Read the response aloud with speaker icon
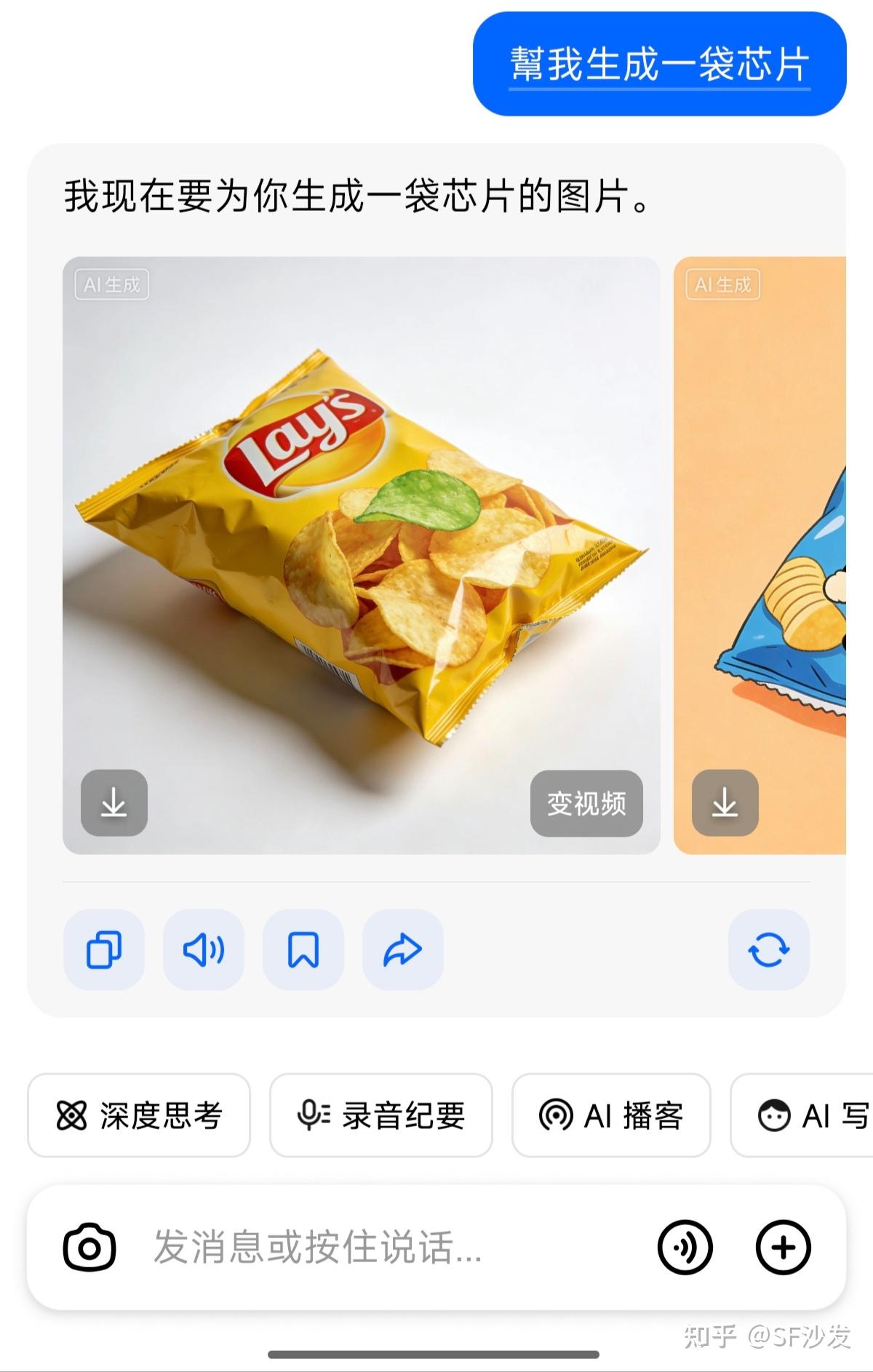The image size is (873, 1372). [x=204, y=949]
